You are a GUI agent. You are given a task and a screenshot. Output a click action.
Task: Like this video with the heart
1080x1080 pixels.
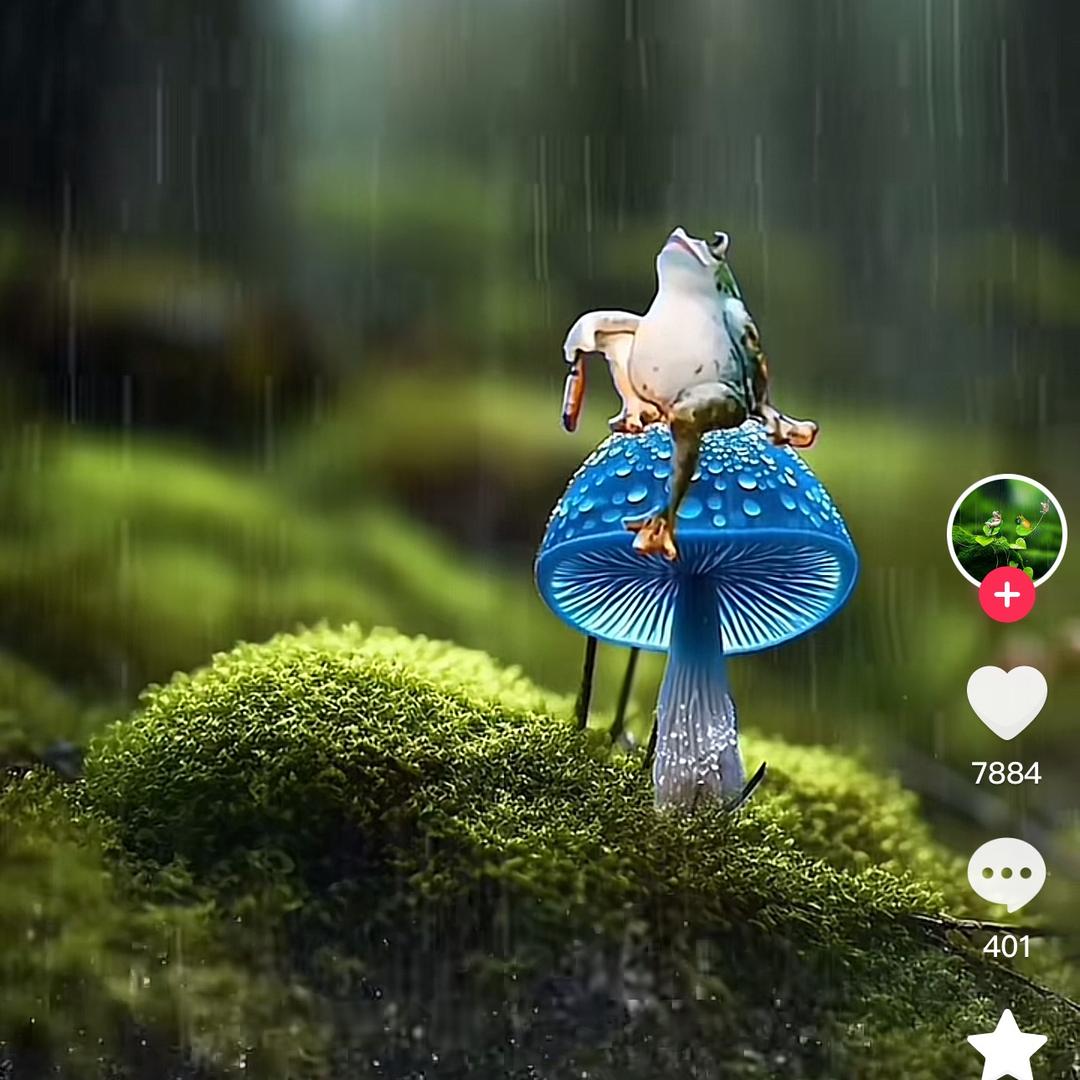coord(1006,701)
